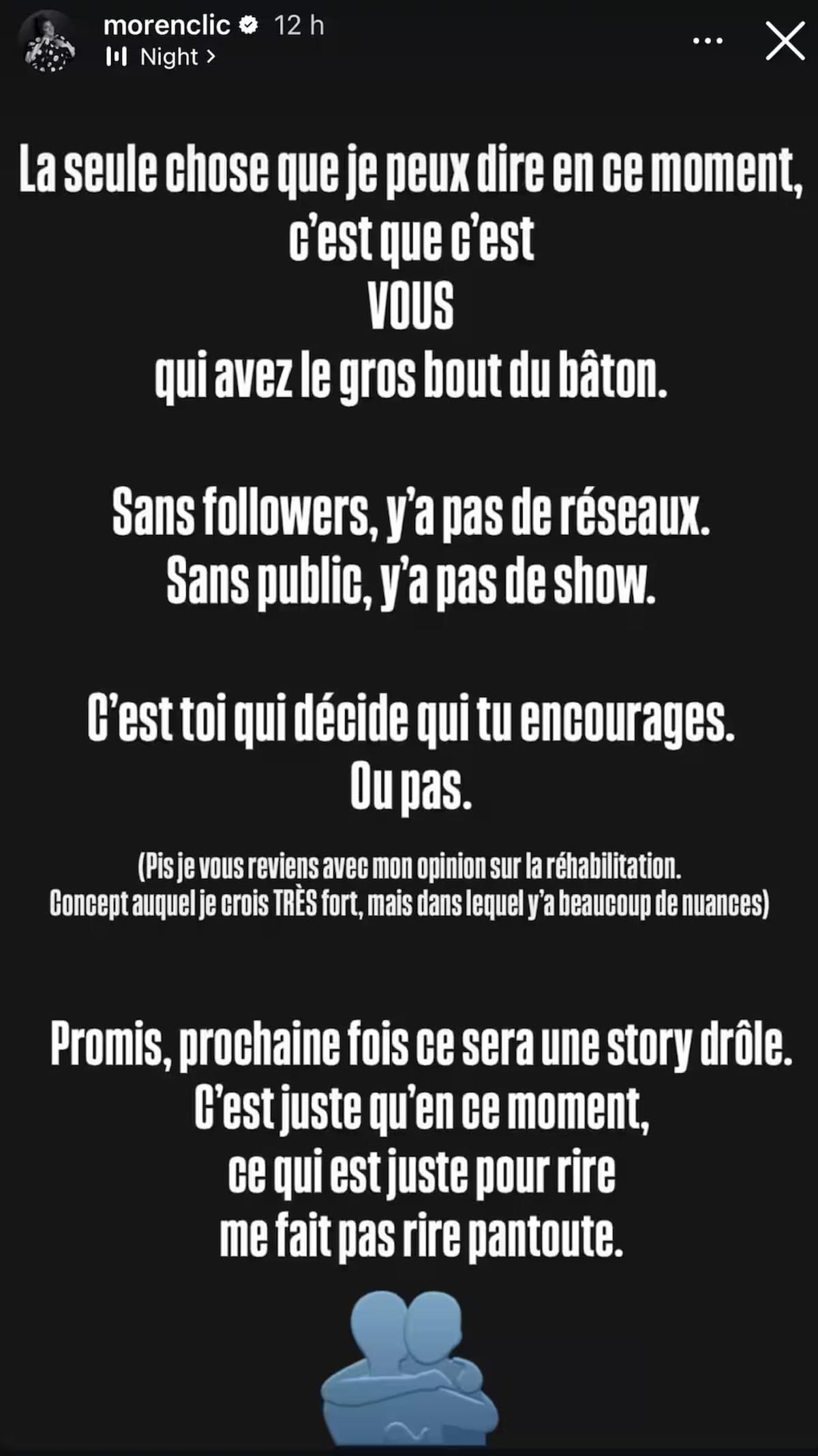Image resolution: width=818 pixels, height=1456 pixels.
Task: Expand the music attribution label
Action: [x=169, y=56]
